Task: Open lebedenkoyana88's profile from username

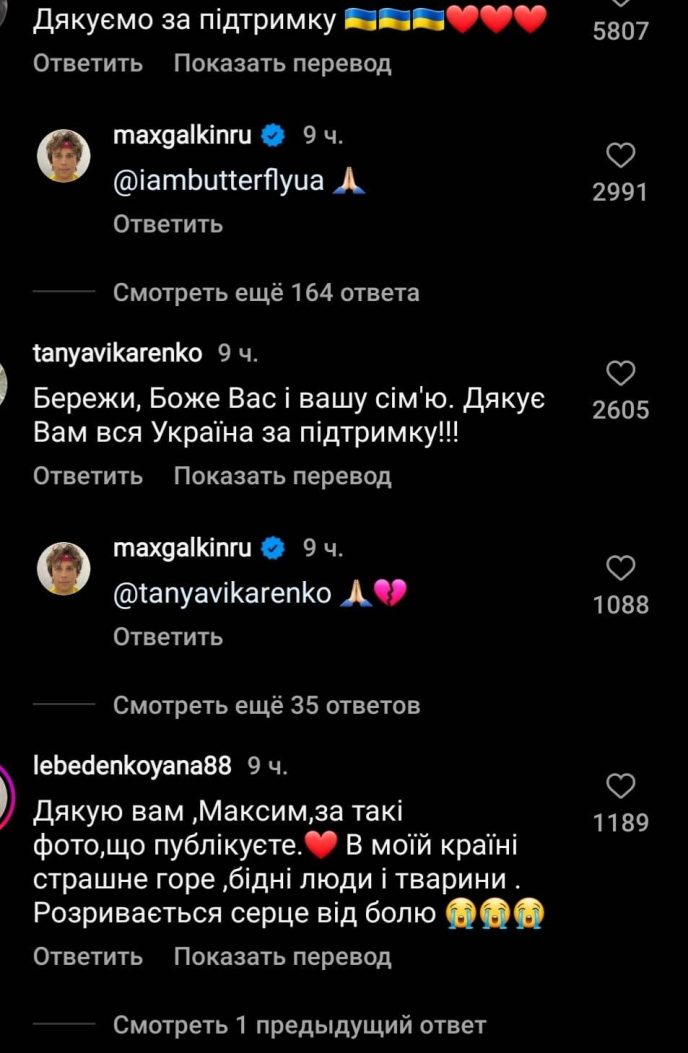Action: (132, 766)
